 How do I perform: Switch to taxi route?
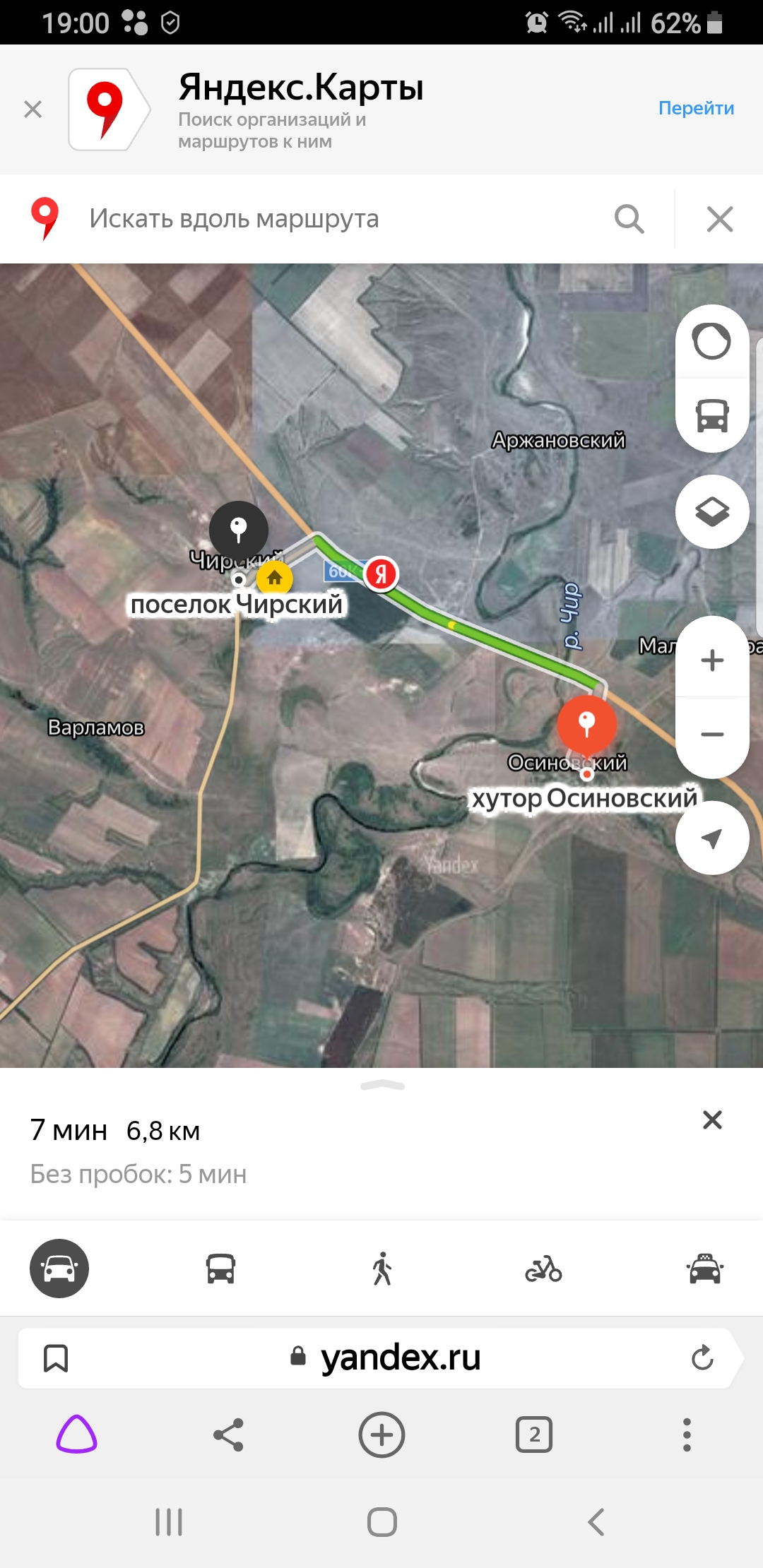pyautogui.click(x=704, y=1269)
